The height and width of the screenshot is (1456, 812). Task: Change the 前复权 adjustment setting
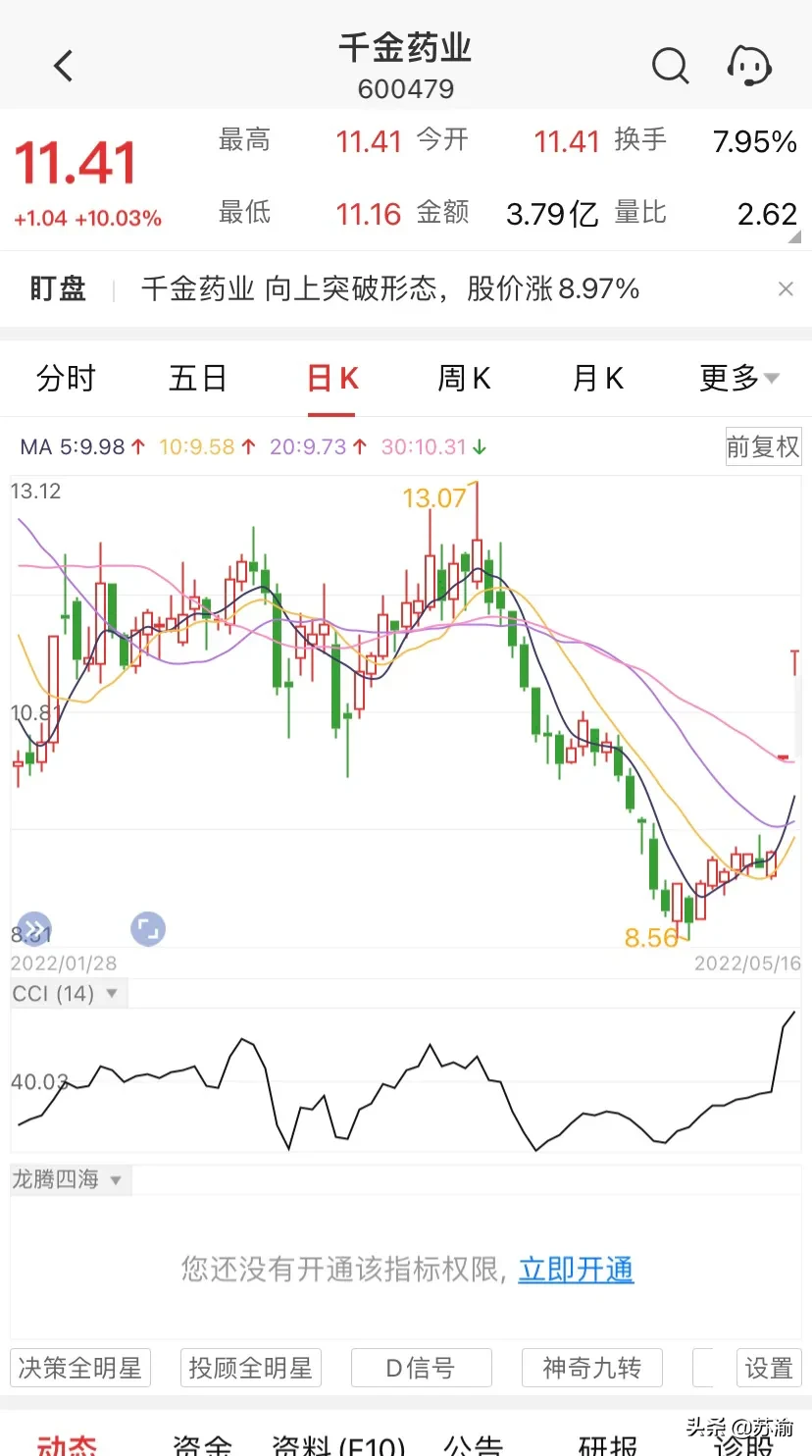[763, 447]
